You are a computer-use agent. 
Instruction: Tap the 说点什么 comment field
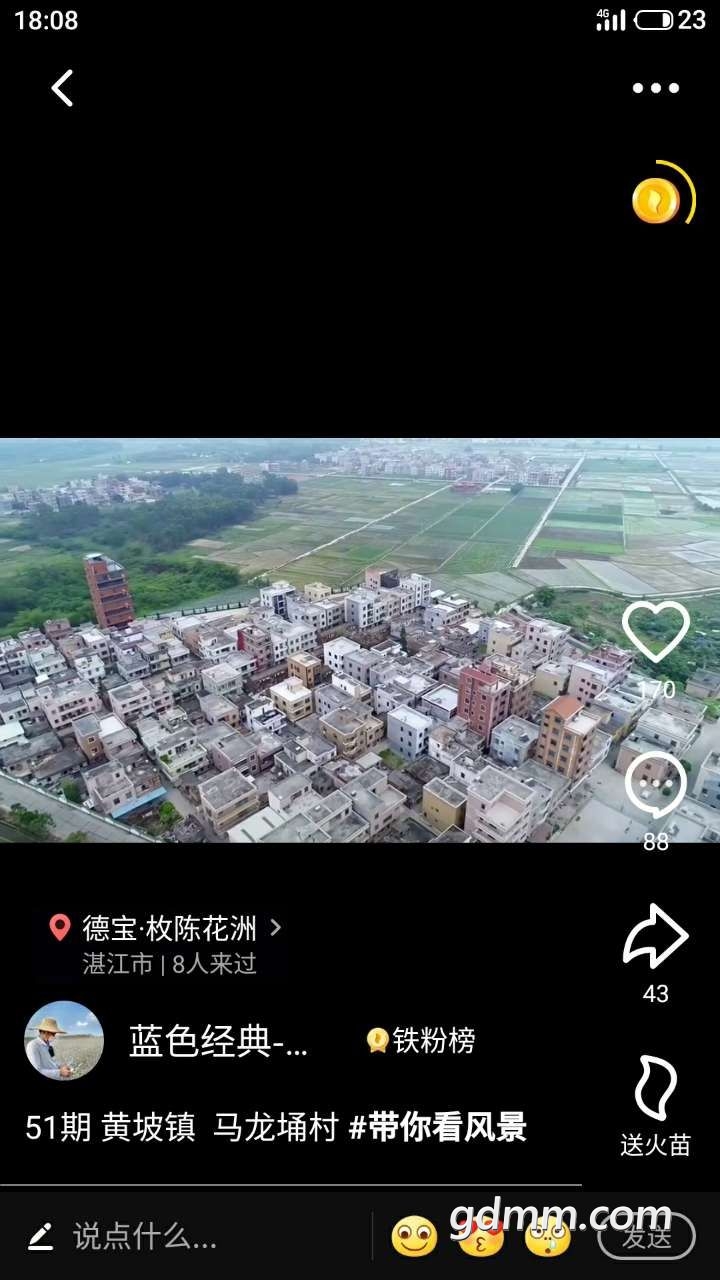[x=145, y=1237]
